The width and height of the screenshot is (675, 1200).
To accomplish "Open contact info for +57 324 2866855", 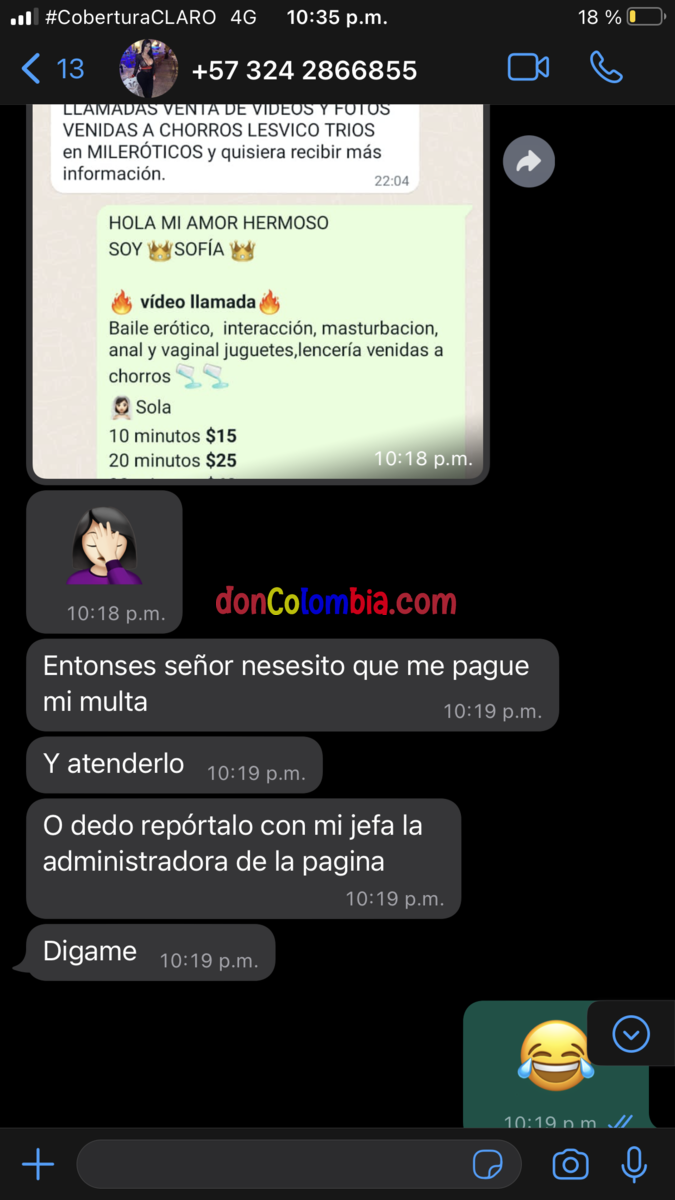I will pos(304,71).
